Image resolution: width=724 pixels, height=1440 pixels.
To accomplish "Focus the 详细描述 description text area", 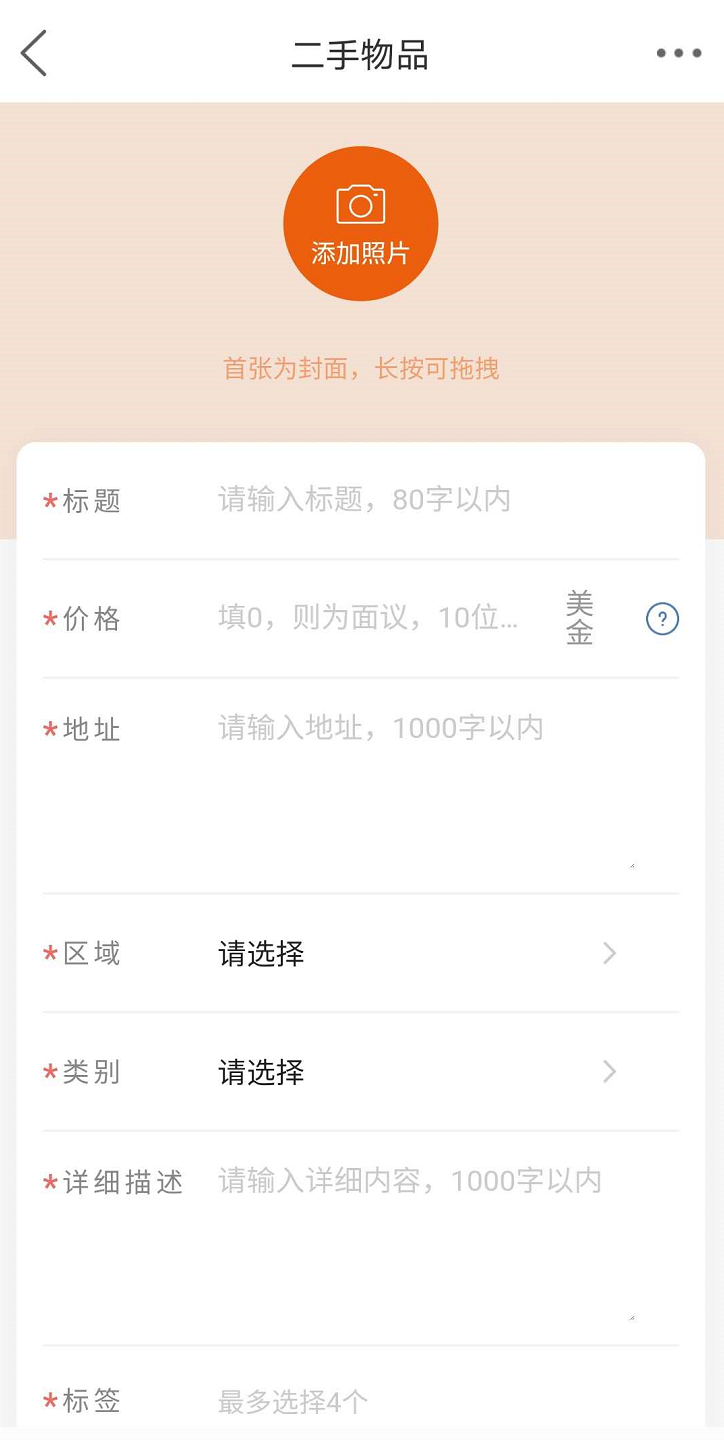I will (427, 1241).
